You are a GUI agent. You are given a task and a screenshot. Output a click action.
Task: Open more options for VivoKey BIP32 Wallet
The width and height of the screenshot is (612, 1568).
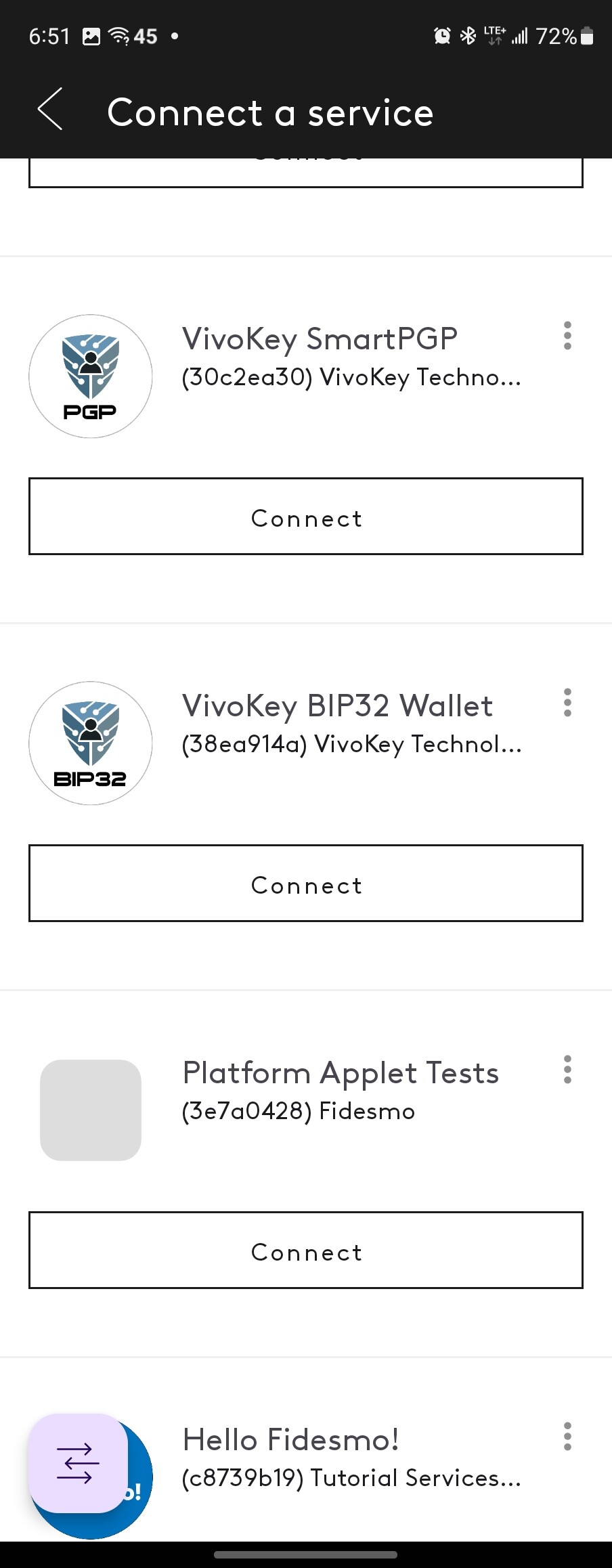coord(567,703)
